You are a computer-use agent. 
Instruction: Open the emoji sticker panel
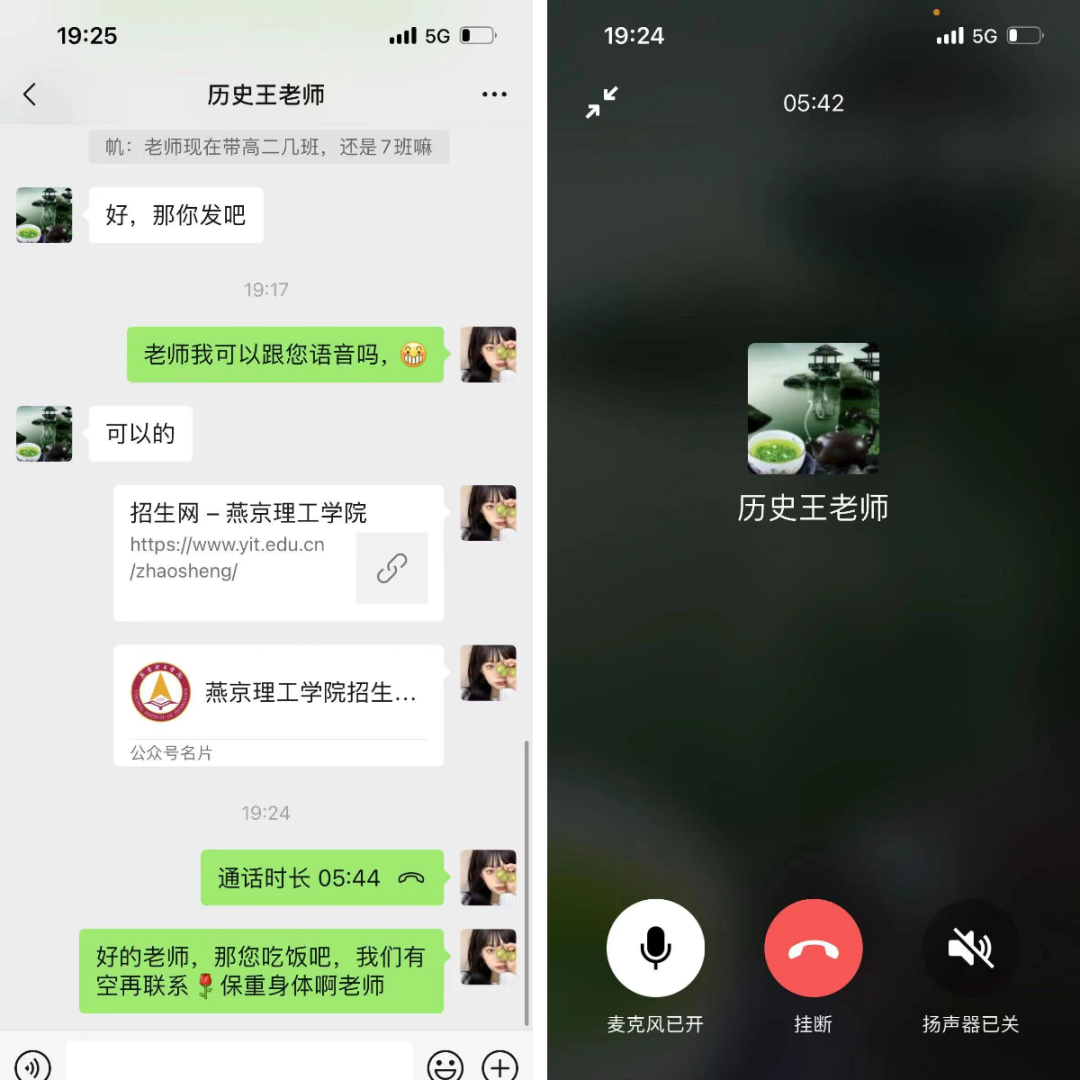pyautogui.click(x=445, y=1066)
